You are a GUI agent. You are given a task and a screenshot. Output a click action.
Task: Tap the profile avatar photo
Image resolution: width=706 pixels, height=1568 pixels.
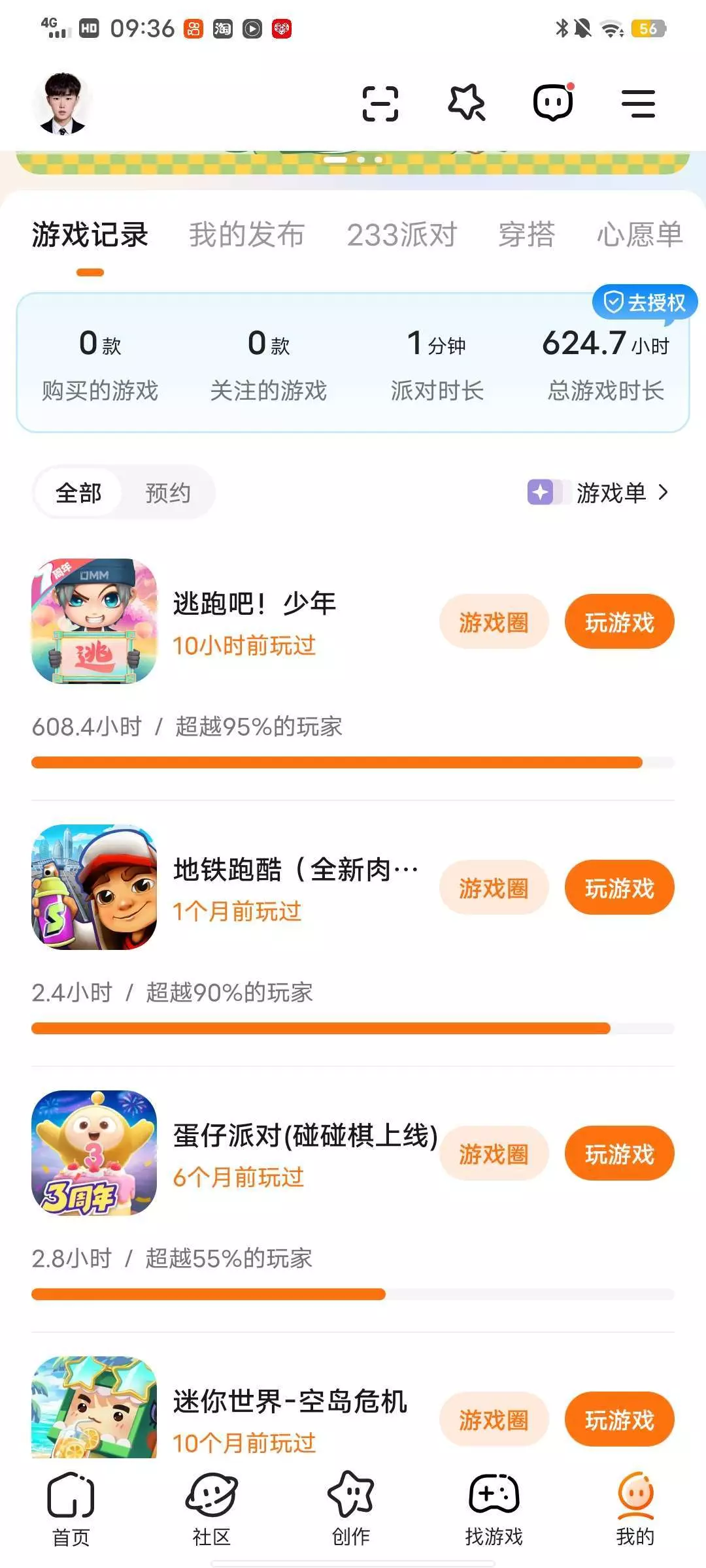pyautogui.click(x=61, y=104)
